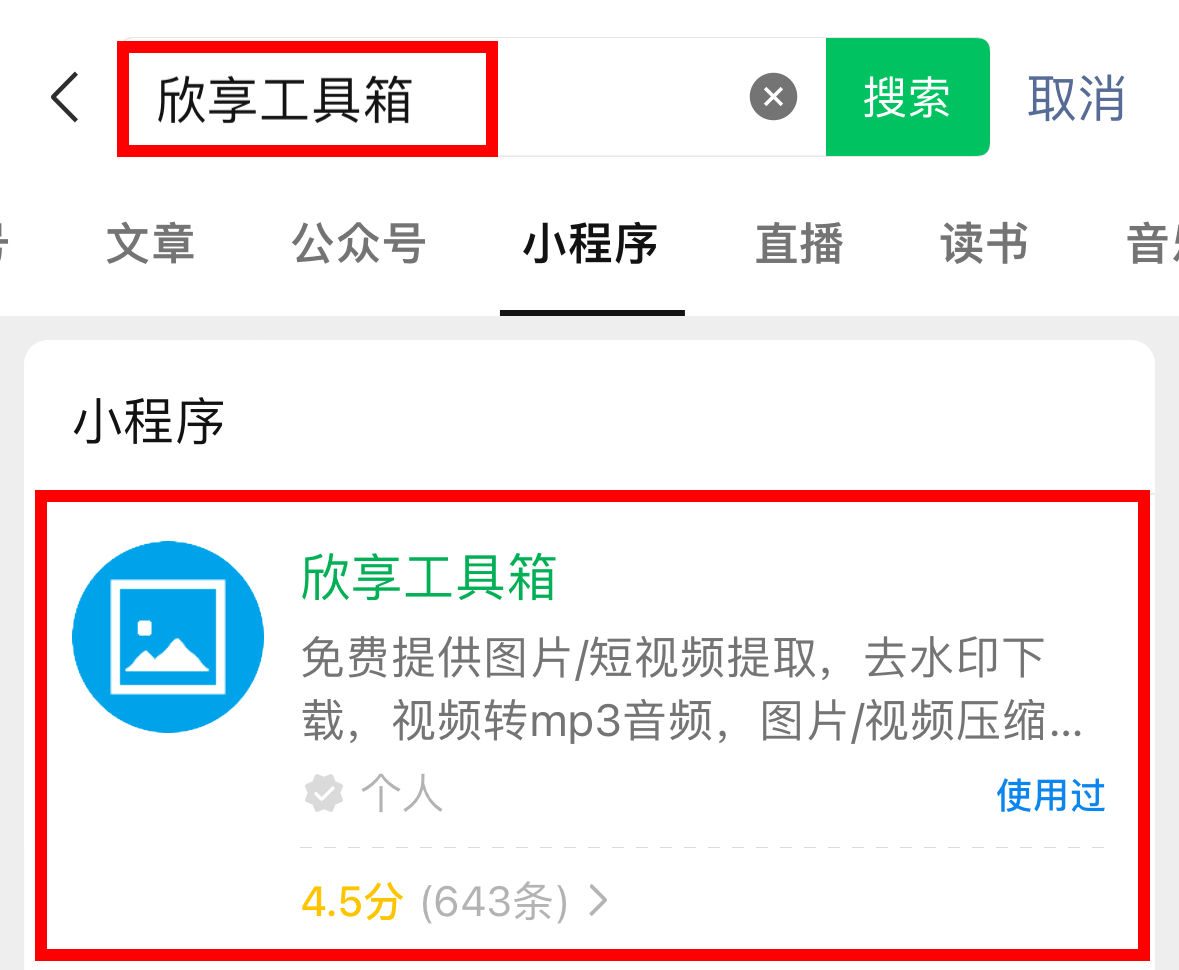Clear the search text
Image resolution: width=1179 pixels, height=970 pixels.
click(x=773, y=98)
